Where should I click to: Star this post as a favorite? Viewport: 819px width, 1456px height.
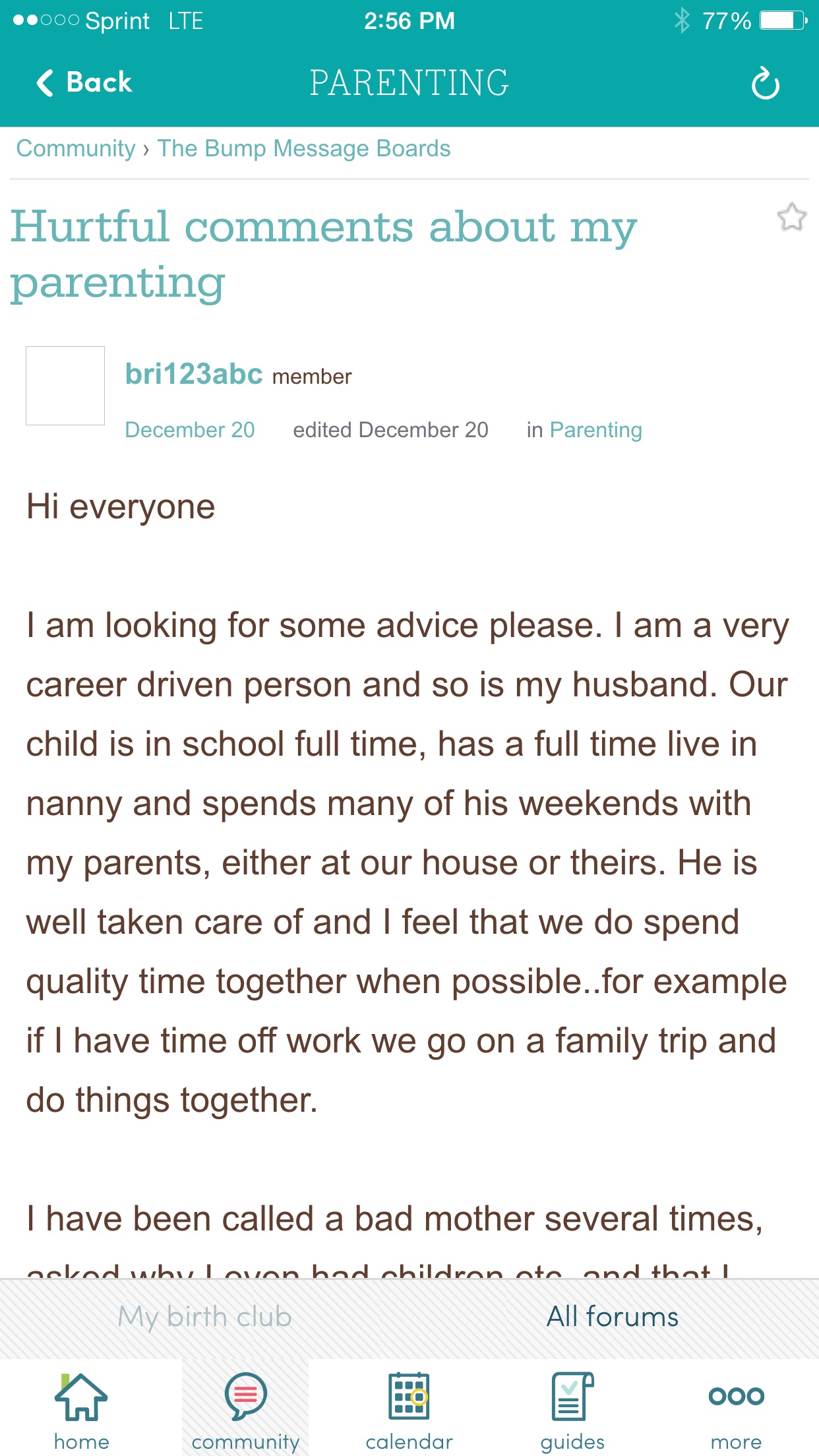coord(791,217)
